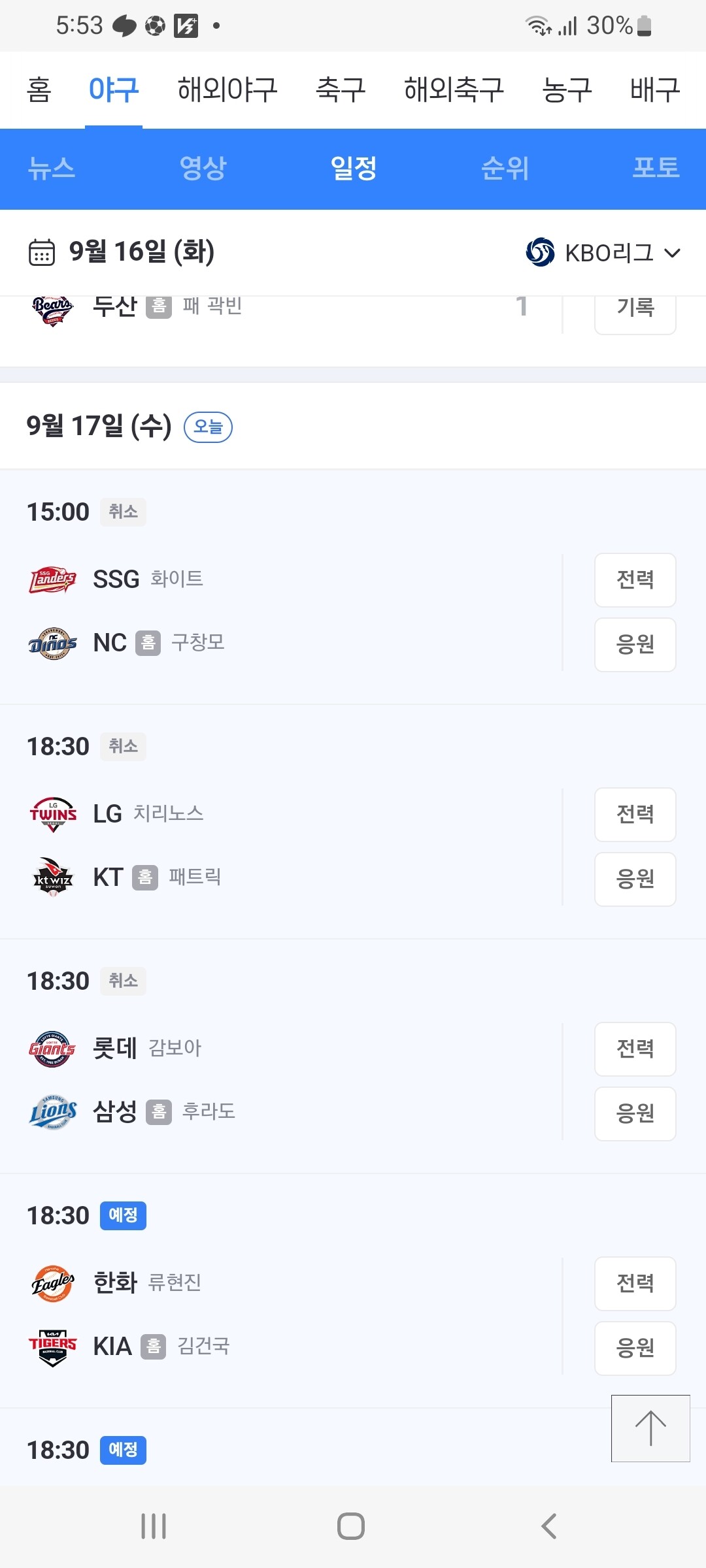The image size is (706, 1568).
Task: Check 전력 for 롯데 vs 삼성
Action: [x=635, y=1049]
